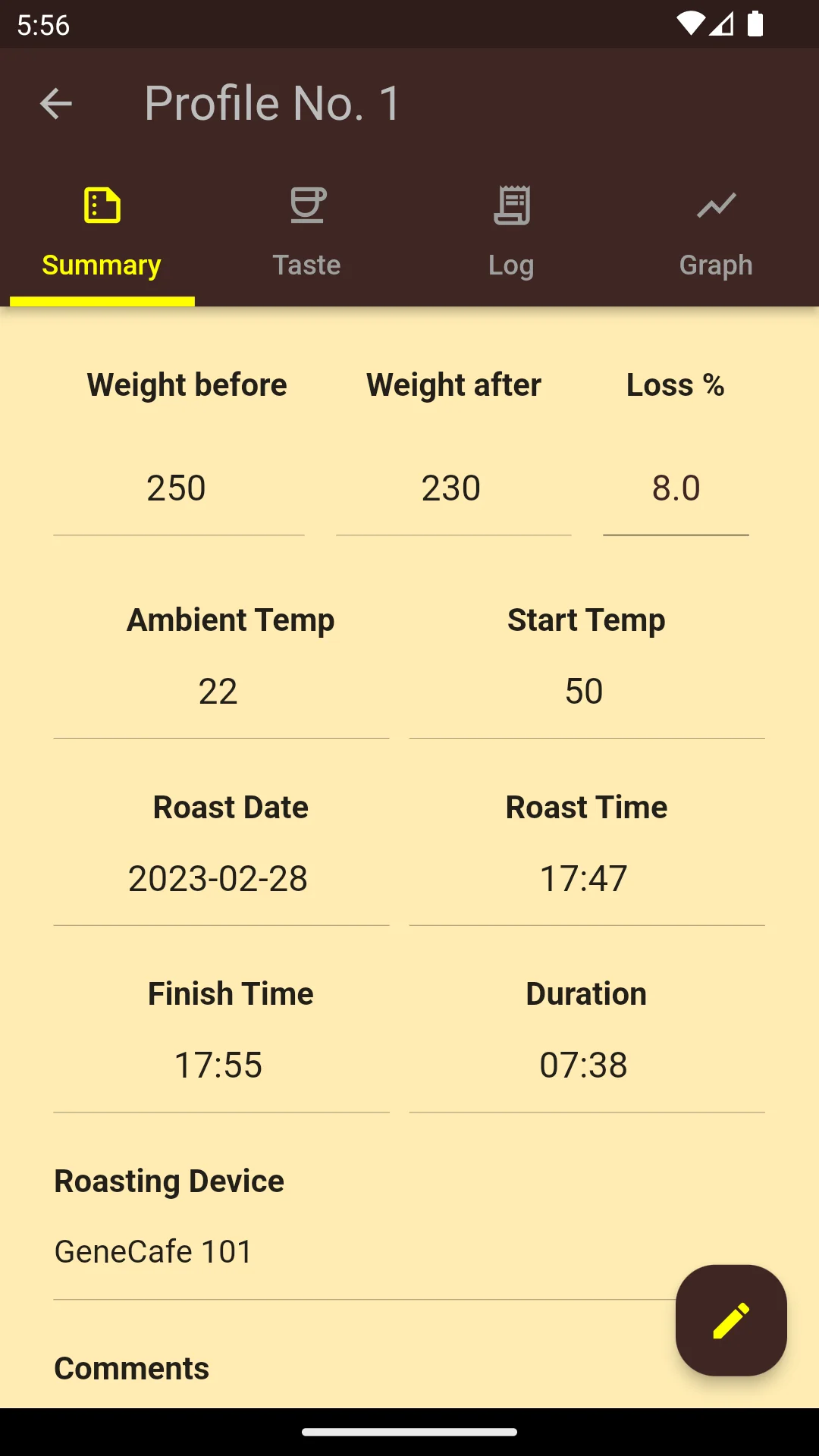Screen dimensions: 819x1456
Task: Tap the Weight after field showing 230
Action: click(453, 488)
